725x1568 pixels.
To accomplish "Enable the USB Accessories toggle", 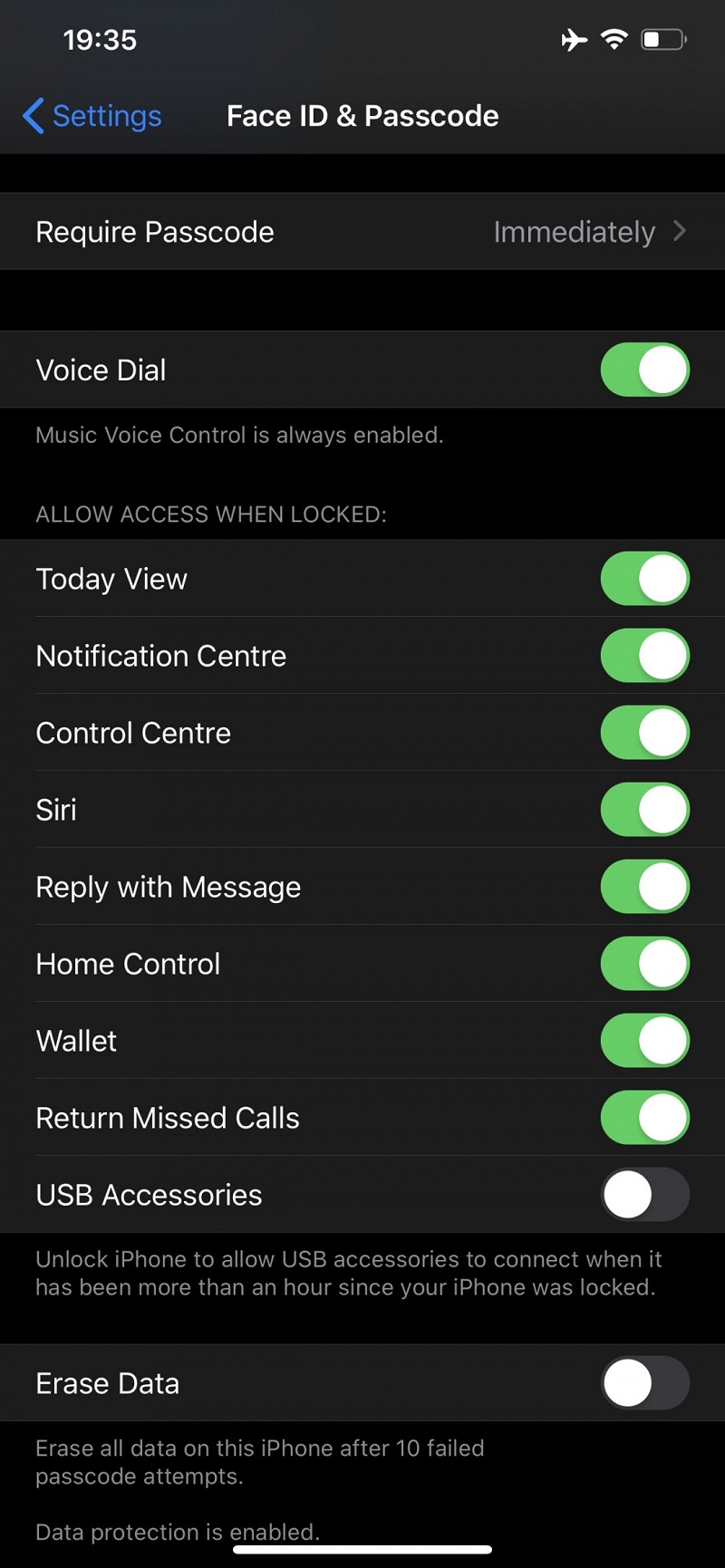I will (x=643, y=1195).
